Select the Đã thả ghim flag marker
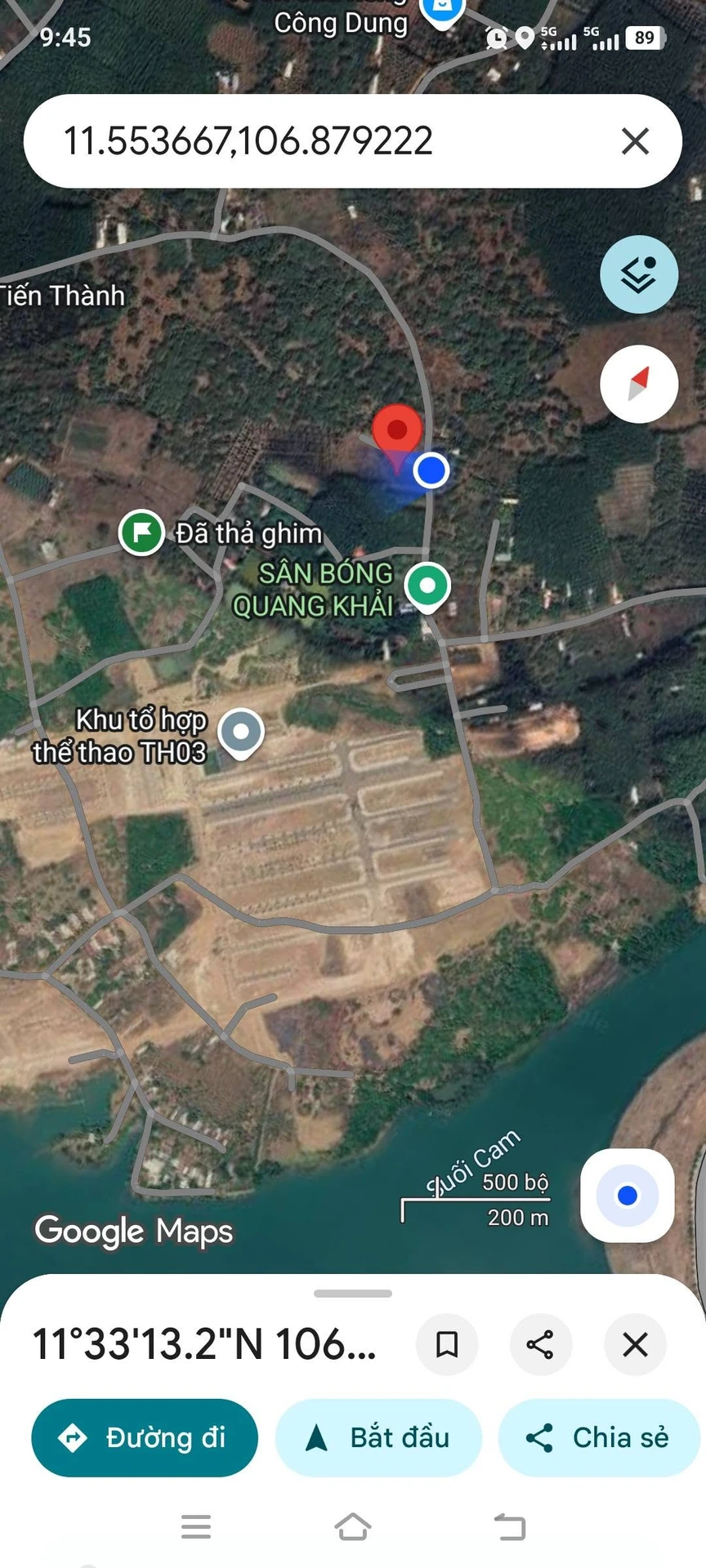Viewport: 706px width, 1568px height. pyautogui.click(x=141, y=532)
